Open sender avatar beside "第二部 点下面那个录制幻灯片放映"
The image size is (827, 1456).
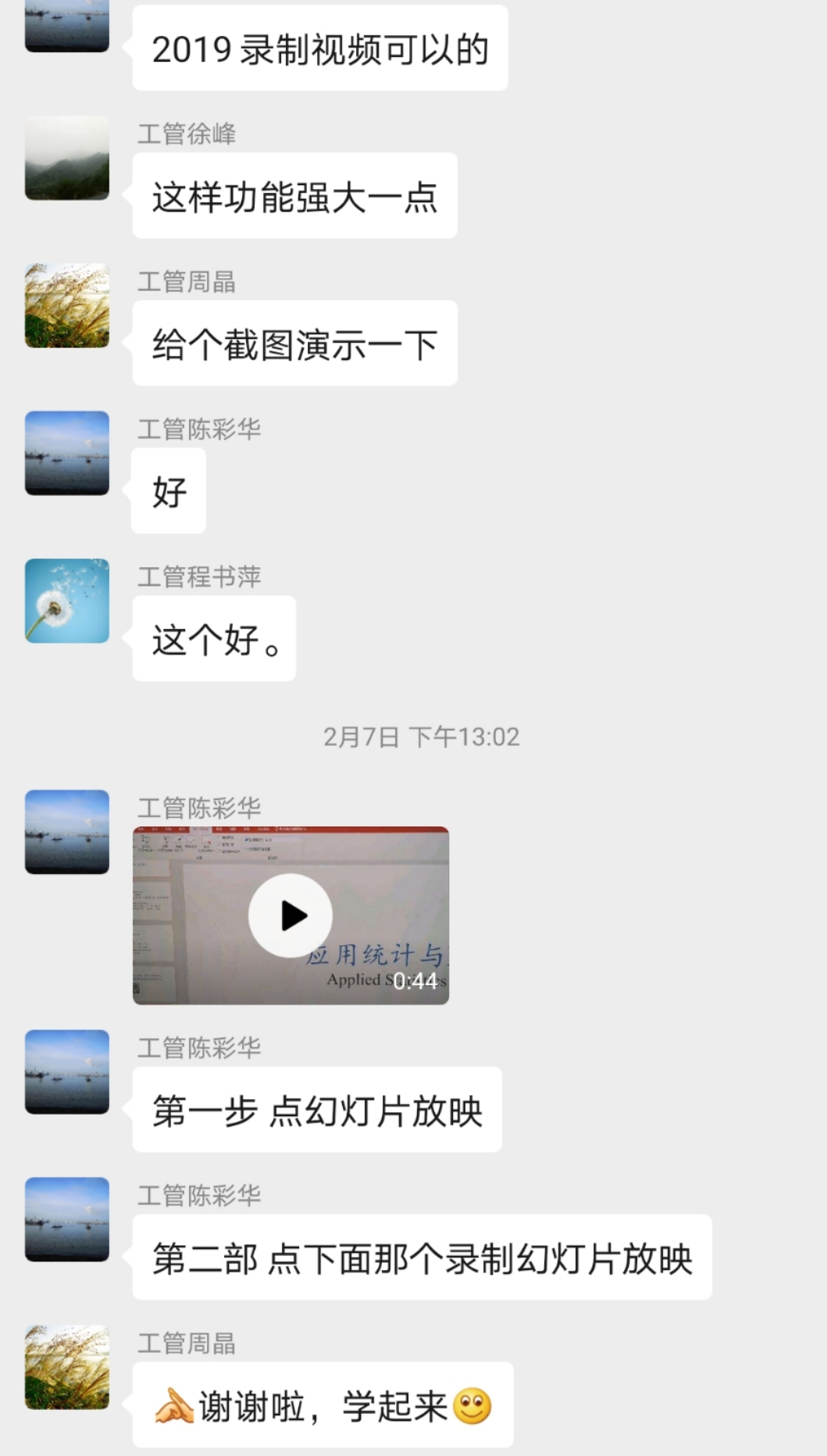pyautogui.click(x=67, y=1219)
